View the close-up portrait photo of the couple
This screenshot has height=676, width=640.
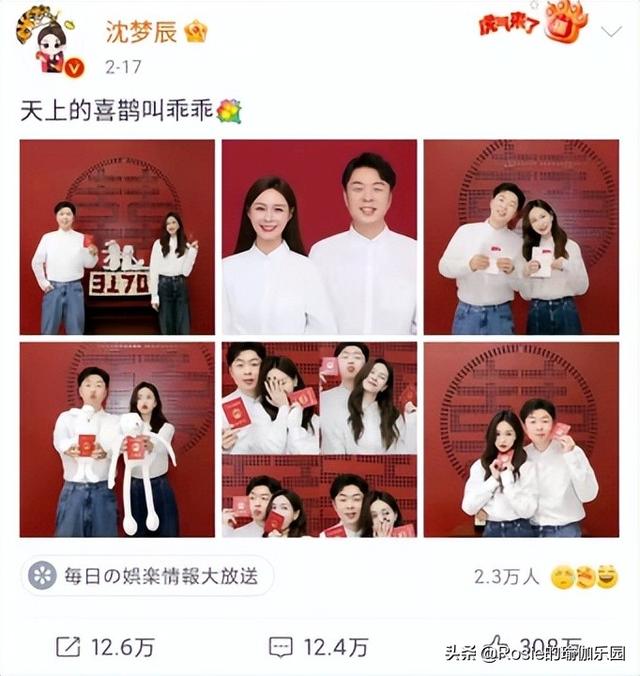(319, 236)
